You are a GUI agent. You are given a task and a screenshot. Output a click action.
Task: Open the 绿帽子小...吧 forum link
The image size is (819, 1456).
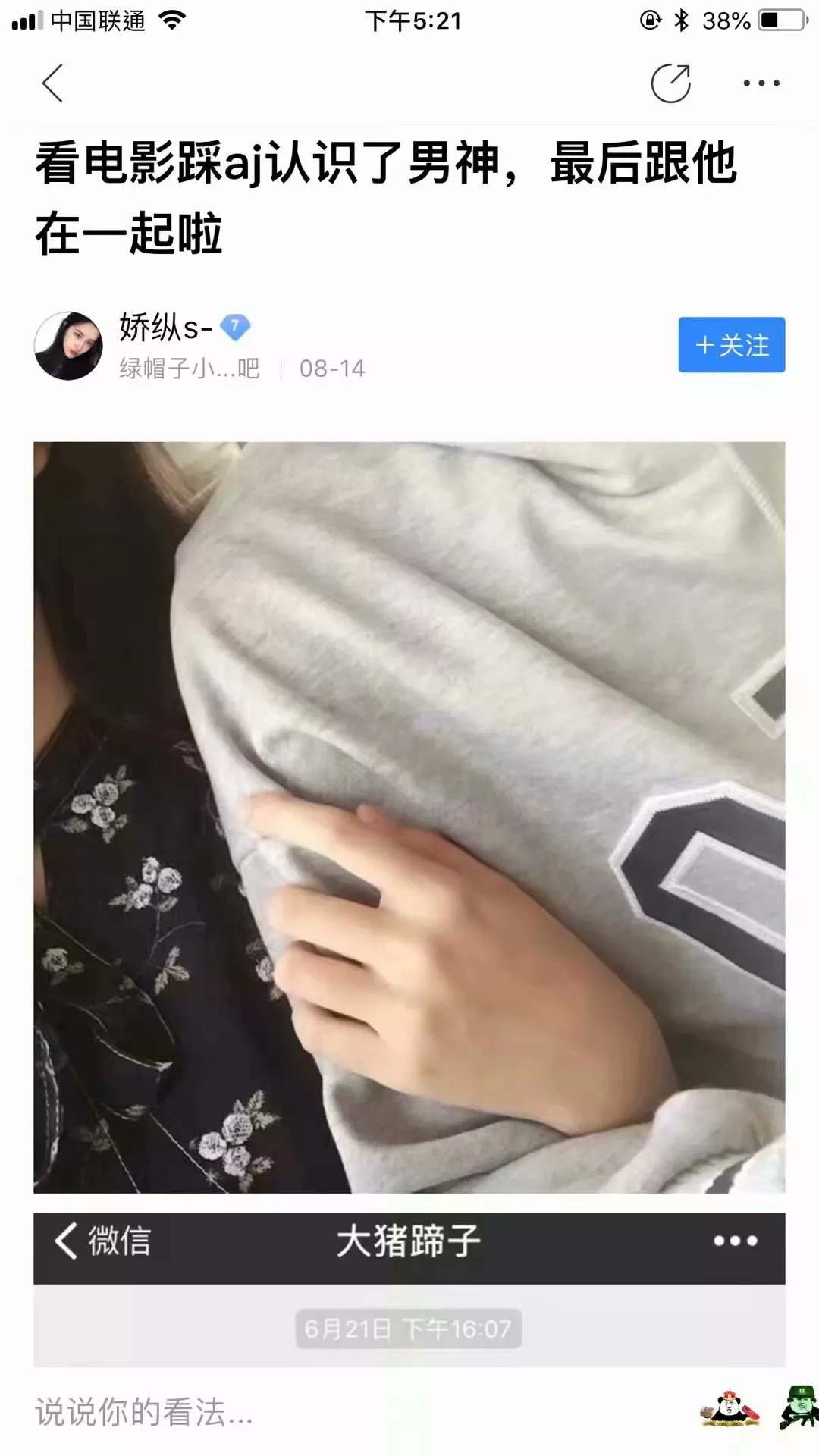pos(190,369)
